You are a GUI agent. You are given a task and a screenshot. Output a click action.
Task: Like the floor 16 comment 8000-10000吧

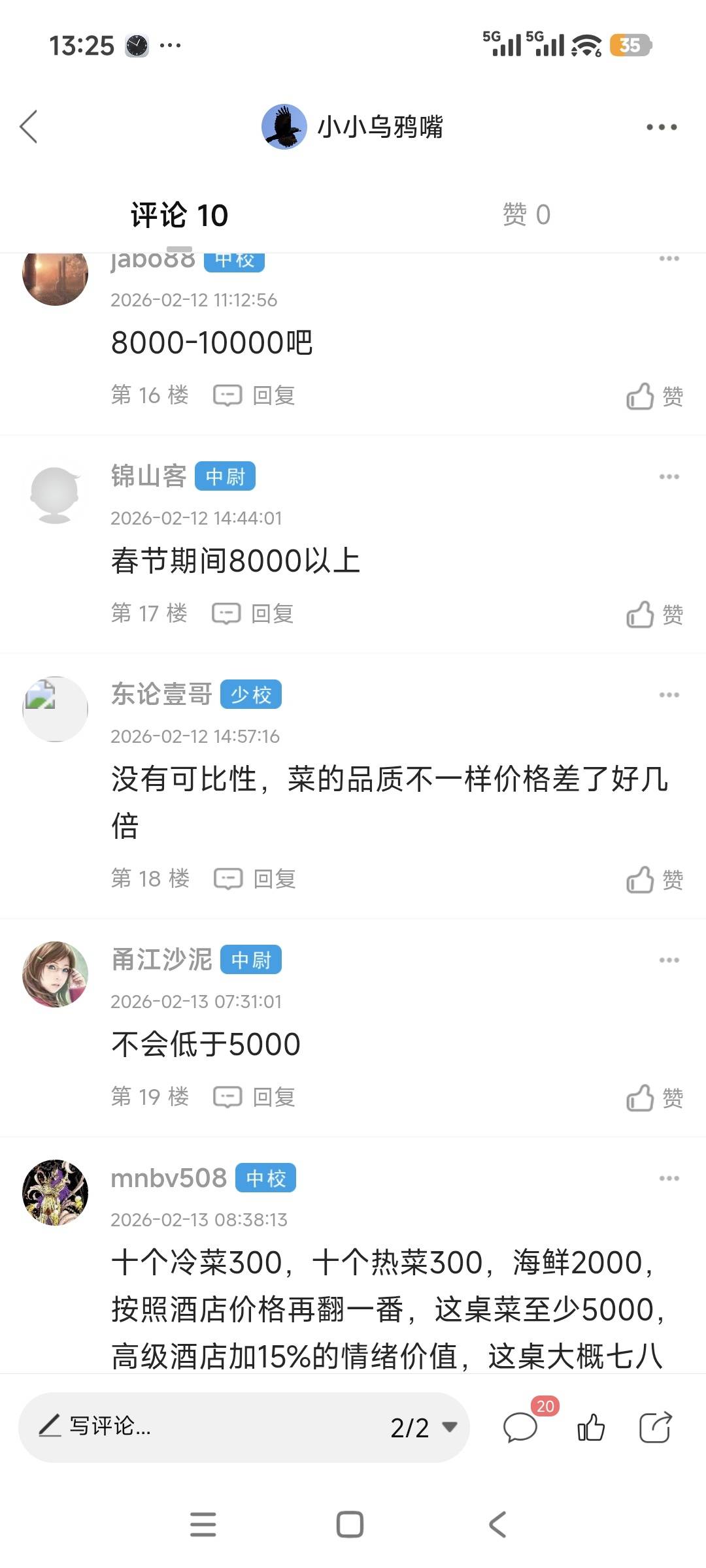(x=654, y=397)
